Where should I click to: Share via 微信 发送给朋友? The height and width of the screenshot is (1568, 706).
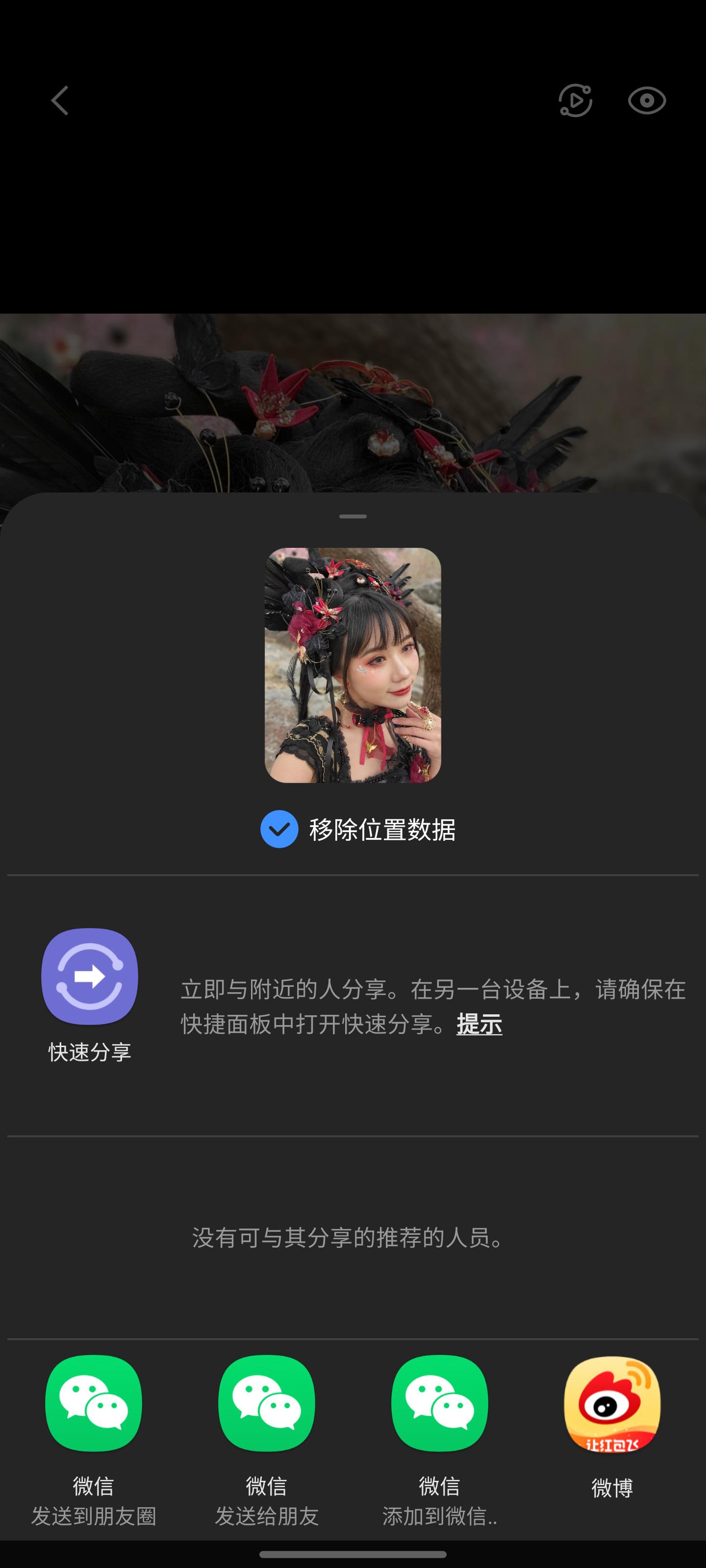[x=266, y=1404]
